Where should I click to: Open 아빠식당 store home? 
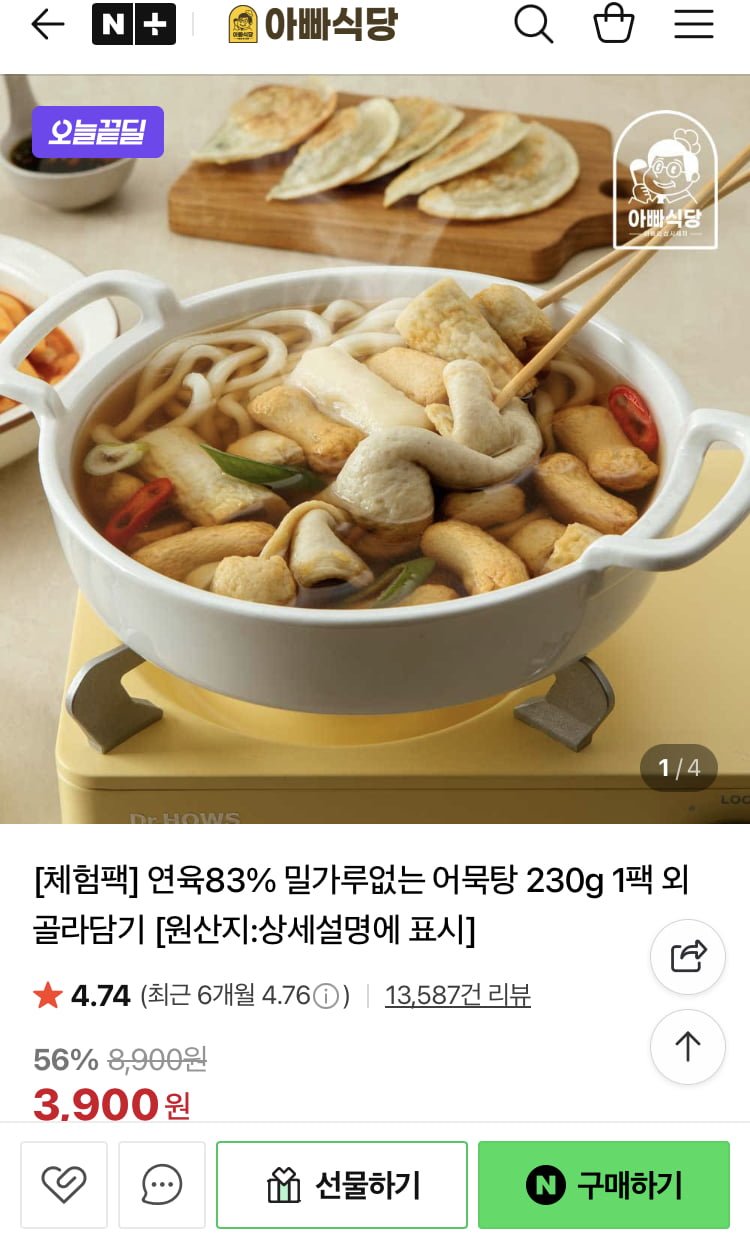[x=312, y=25]
